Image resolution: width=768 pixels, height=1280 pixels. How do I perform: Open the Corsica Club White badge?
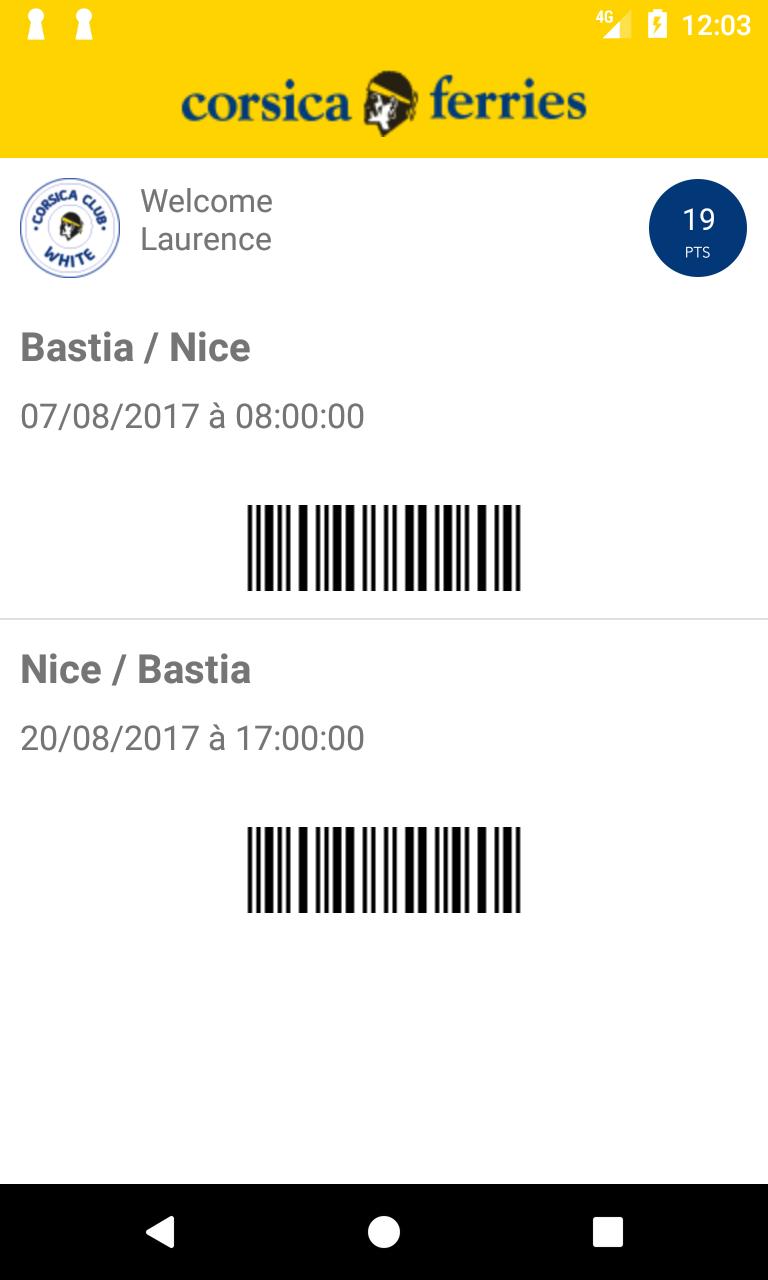tap(70, 228)
